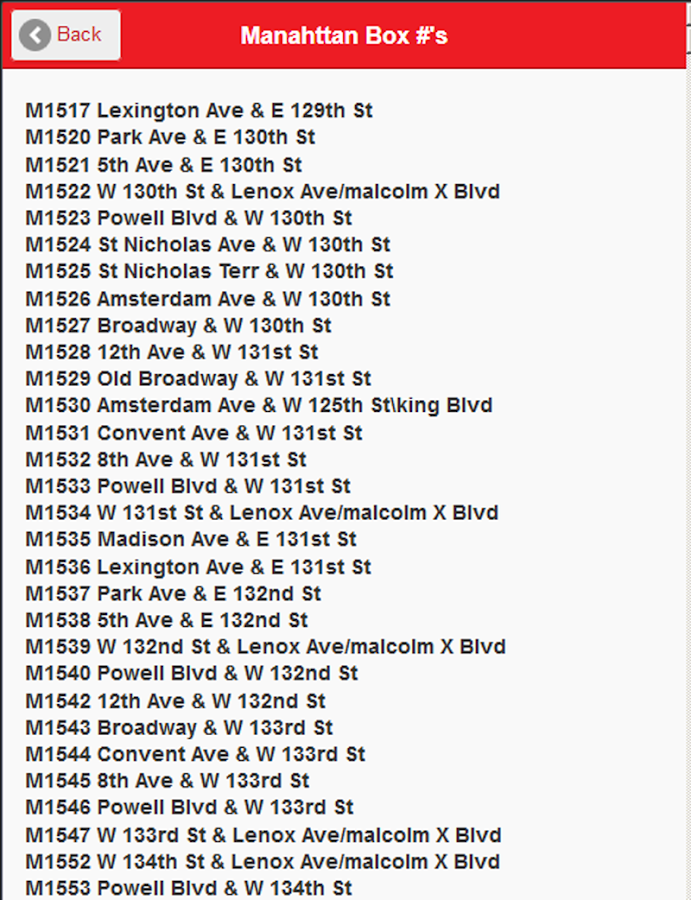Tap the Back button
This screenshot has width=691, height=900.
tap(65, 35)
